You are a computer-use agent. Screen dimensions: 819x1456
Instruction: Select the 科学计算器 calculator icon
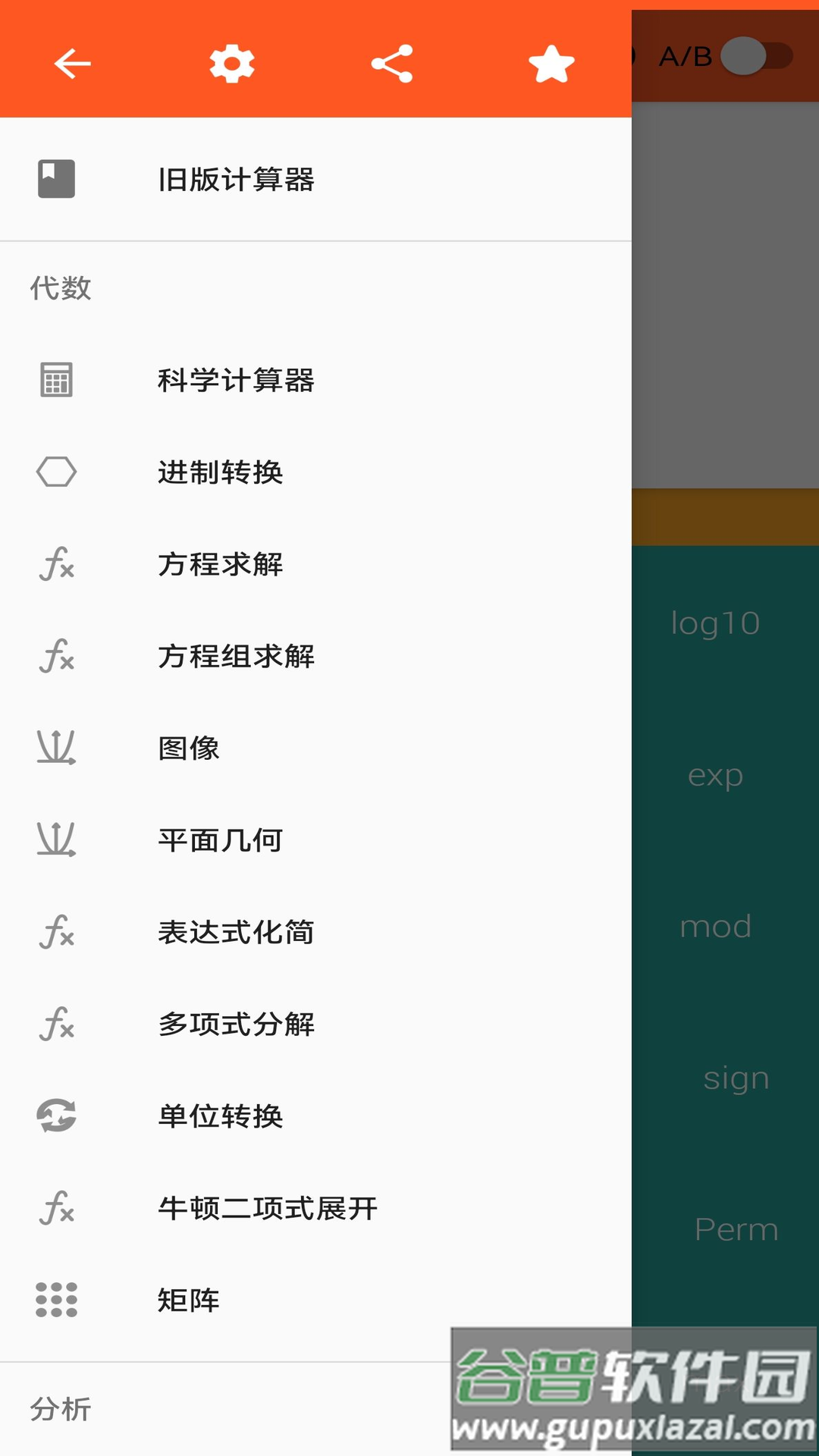coord(57,381)
